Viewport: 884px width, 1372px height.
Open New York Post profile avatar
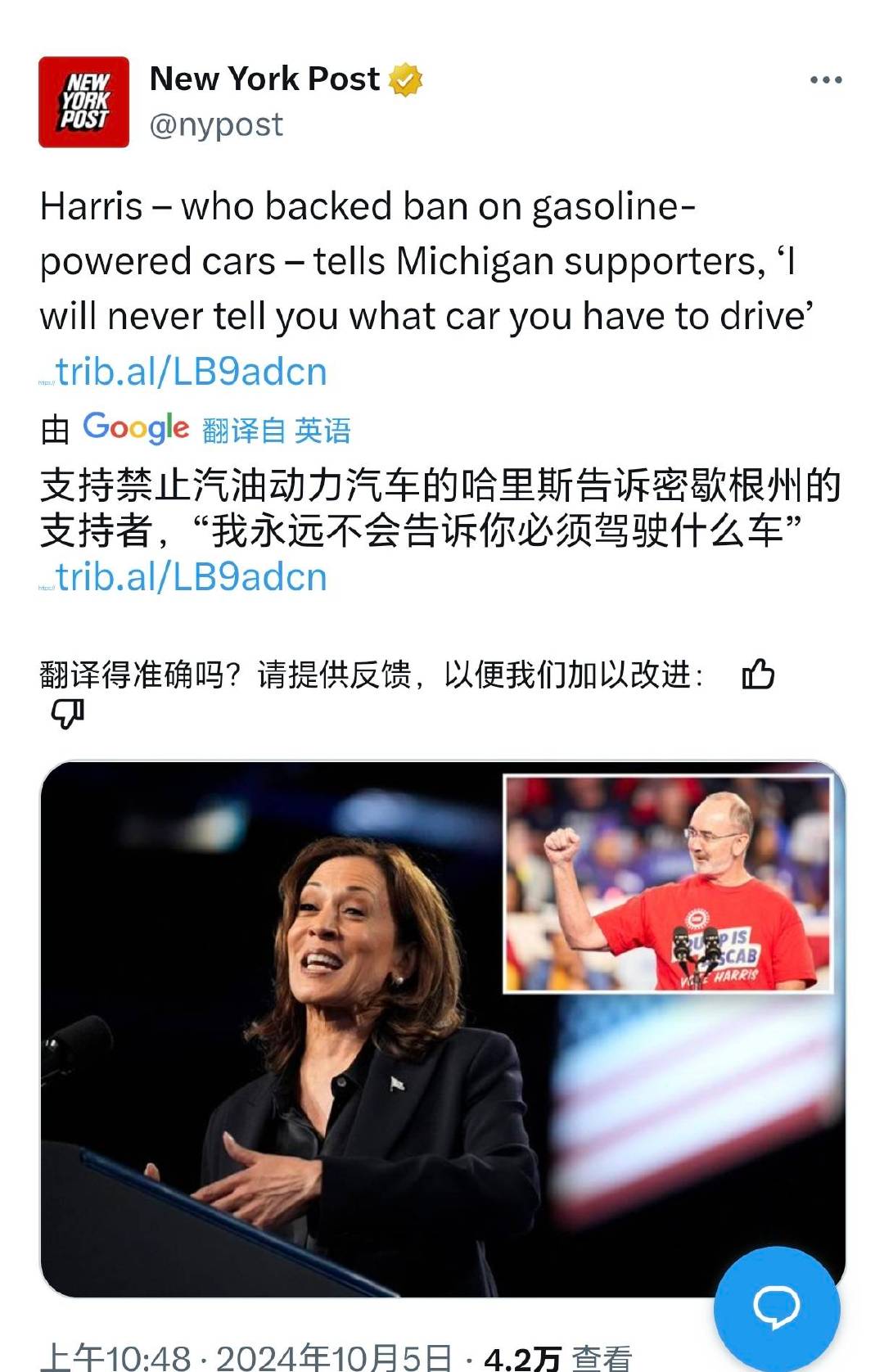pyautogui.click(x=83, y=102)
